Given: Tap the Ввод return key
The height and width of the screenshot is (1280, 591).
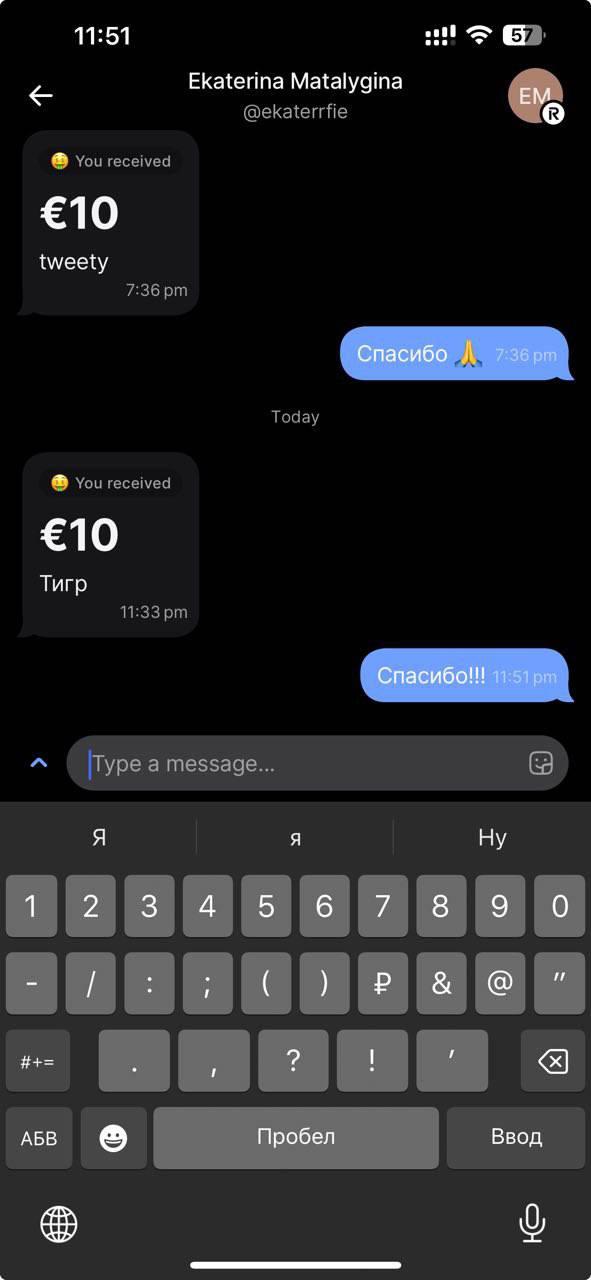Looking at the screenshot, I should click(x=516, y=1138).
